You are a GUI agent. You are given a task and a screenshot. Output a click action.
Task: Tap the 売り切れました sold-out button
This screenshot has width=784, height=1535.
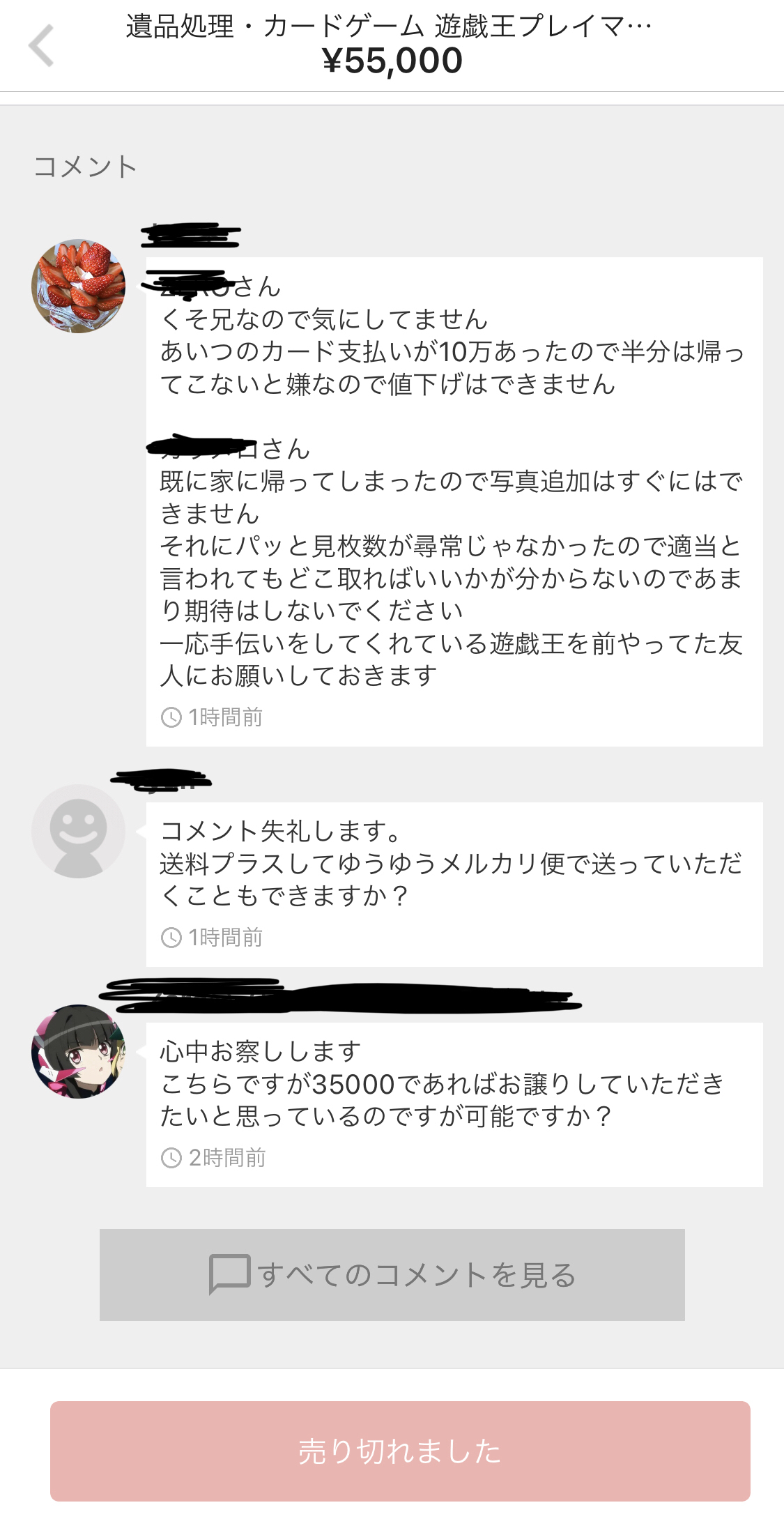400,1451
